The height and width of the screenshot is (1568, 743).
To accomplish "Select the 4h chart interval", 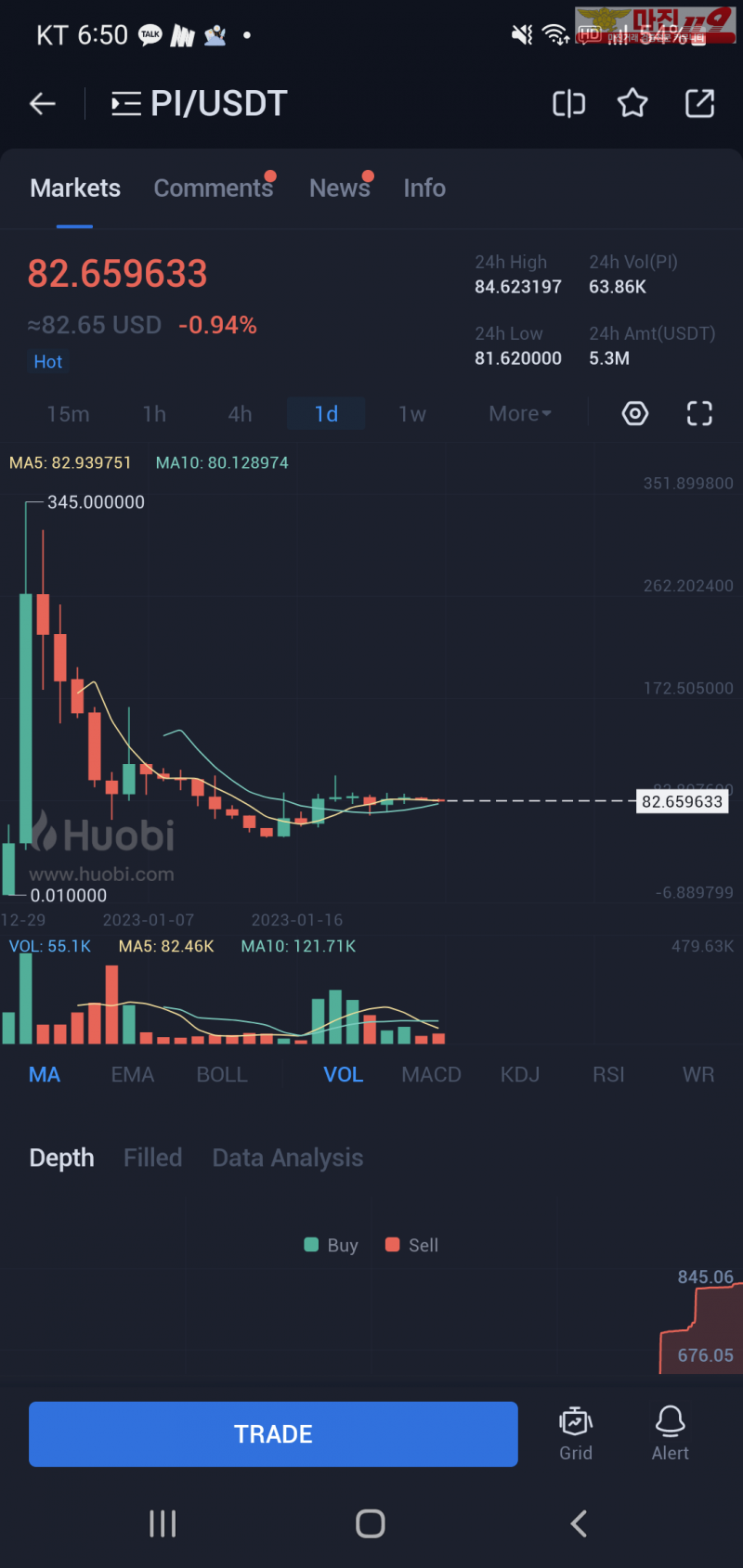I will (x=241, y=414).
